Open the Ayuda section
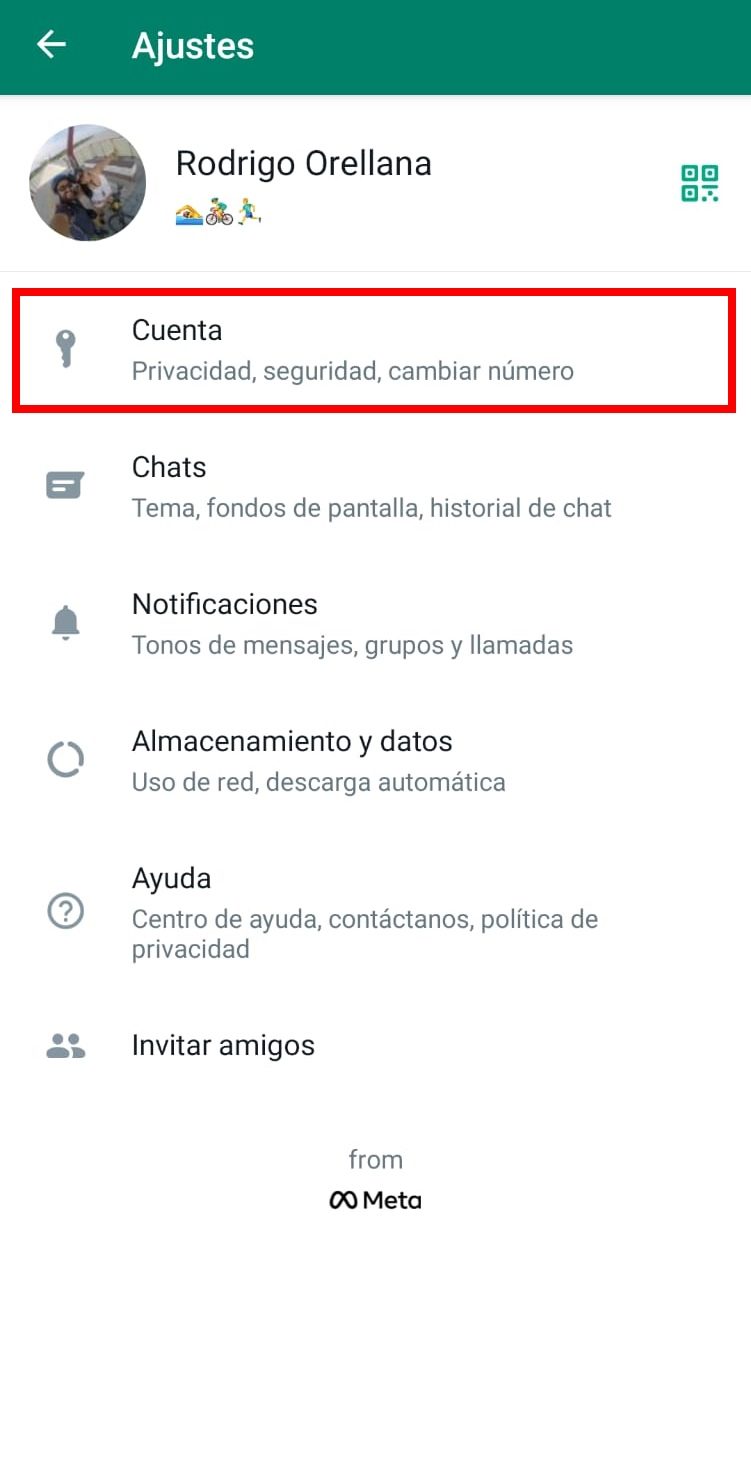 pyautogui.click(x=374, y=912)
